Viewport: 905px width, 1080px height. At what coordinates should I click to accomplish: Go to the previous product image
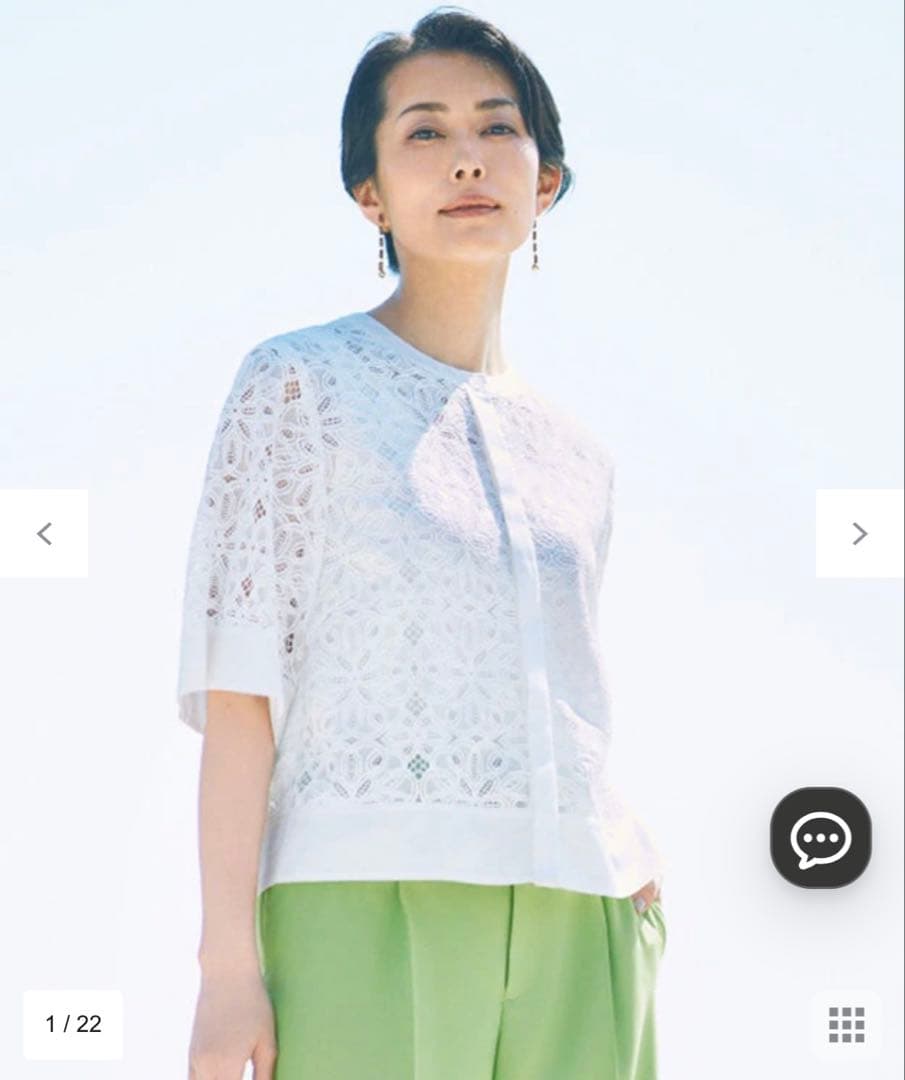pos(44,533)
